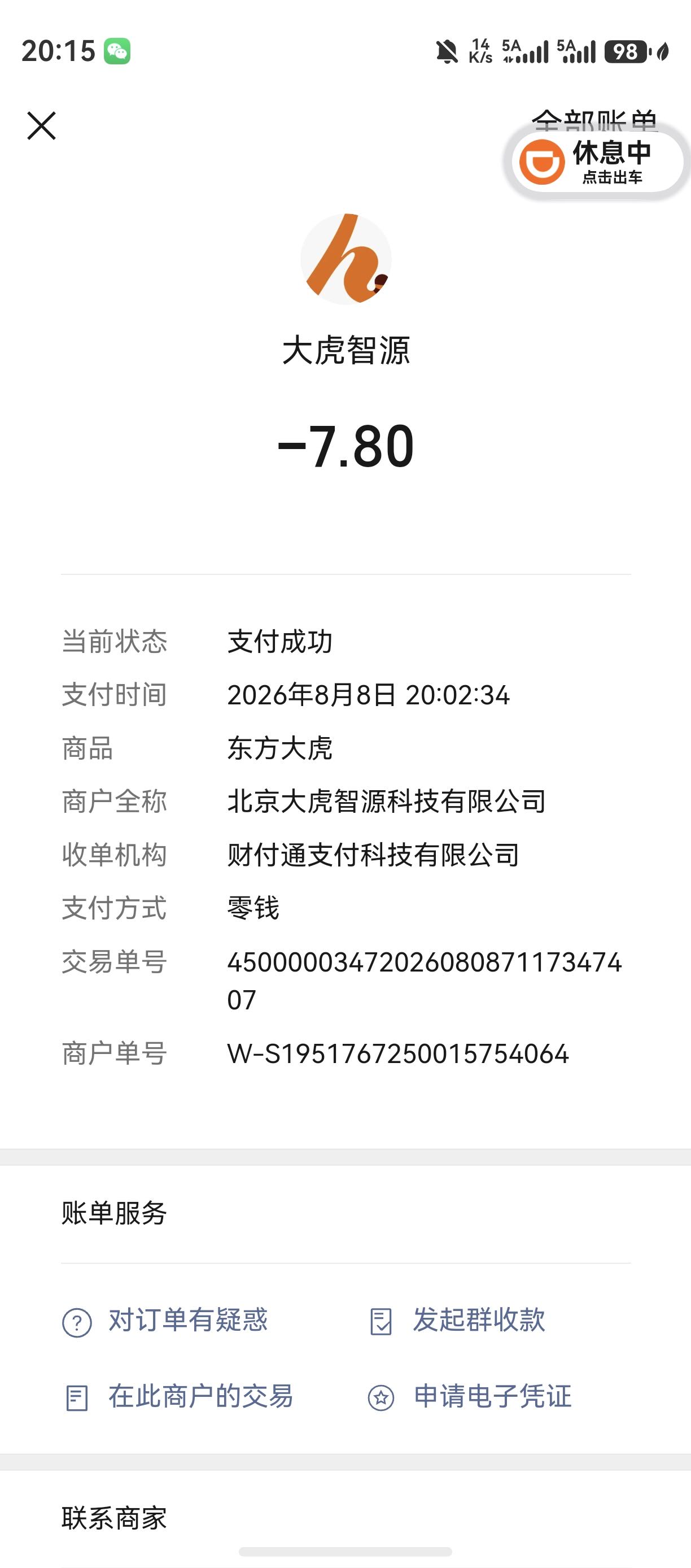
Task: Open the 大虎智源 merchant logo
Action: point(345,259)
